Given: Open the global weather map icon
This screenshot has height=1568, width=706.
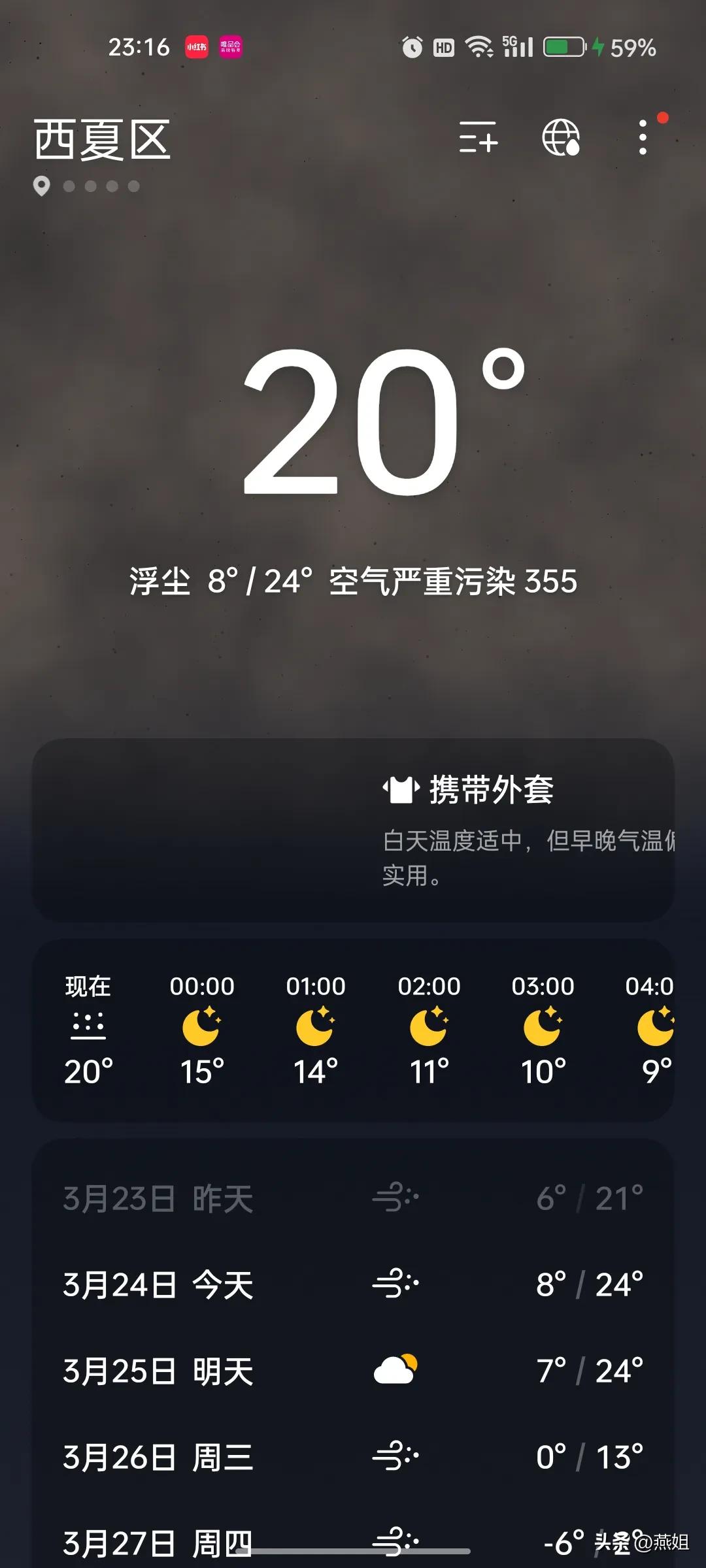Looking at the screenshot, I should pyautogui.click(x=561, y=138).
